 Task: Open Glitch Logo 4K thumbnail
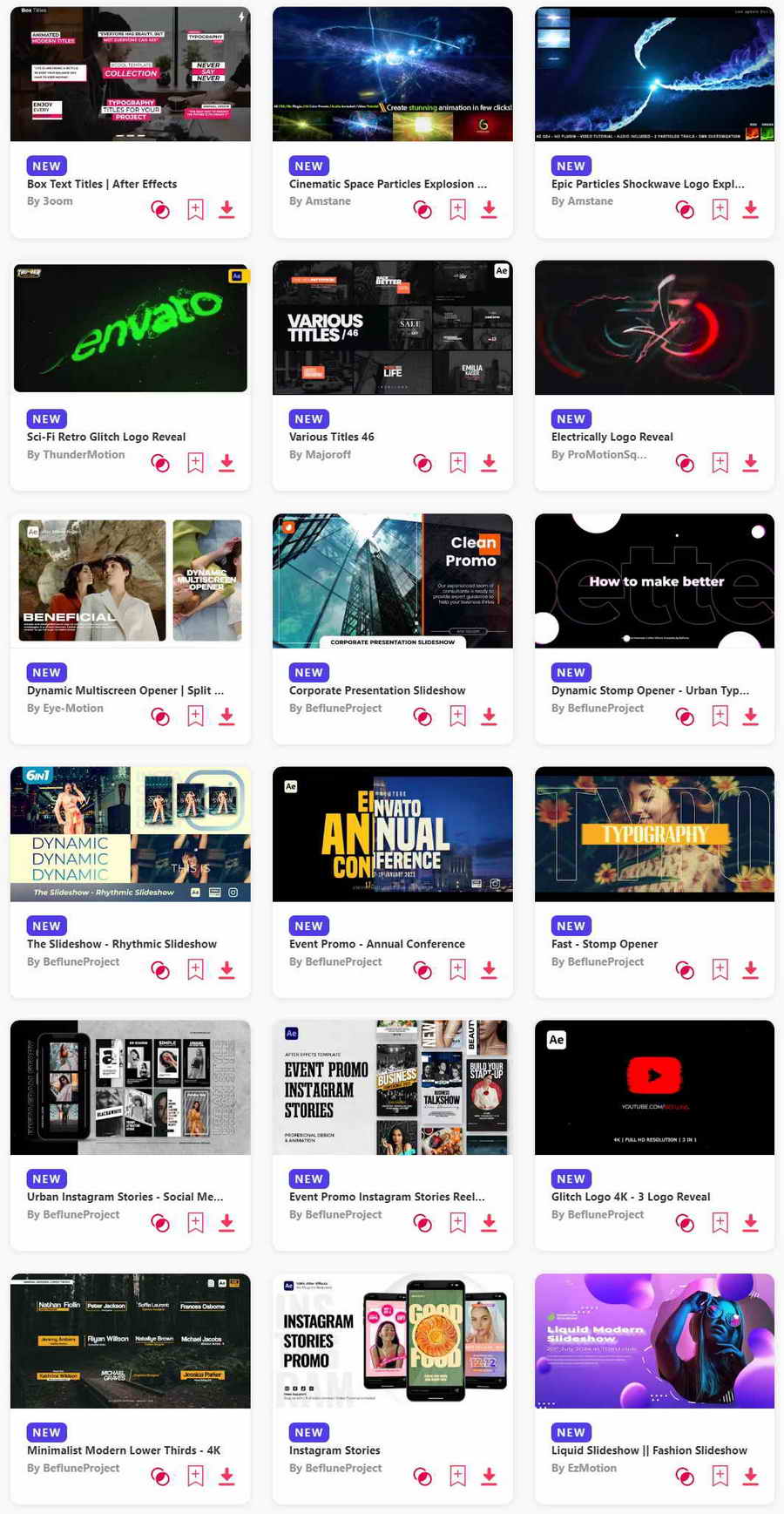coord(654,1087)
